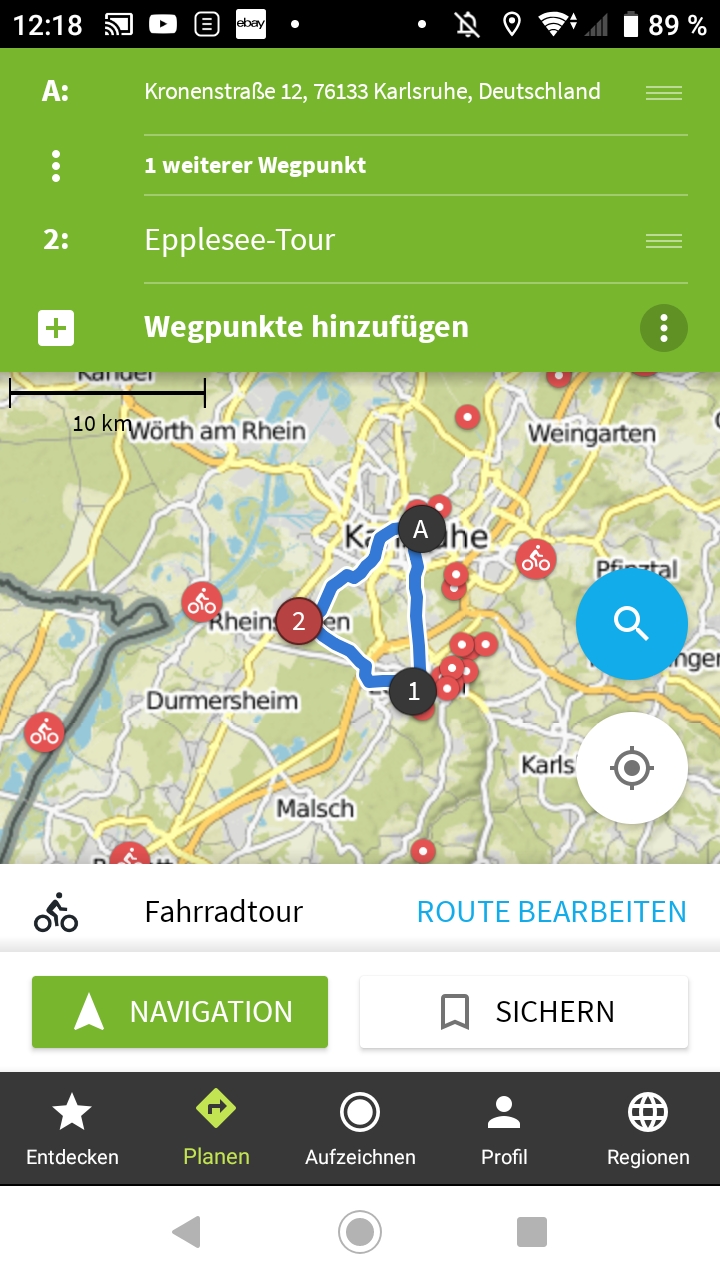Select waypoint marker 2 on the map

tap(298, 621)
